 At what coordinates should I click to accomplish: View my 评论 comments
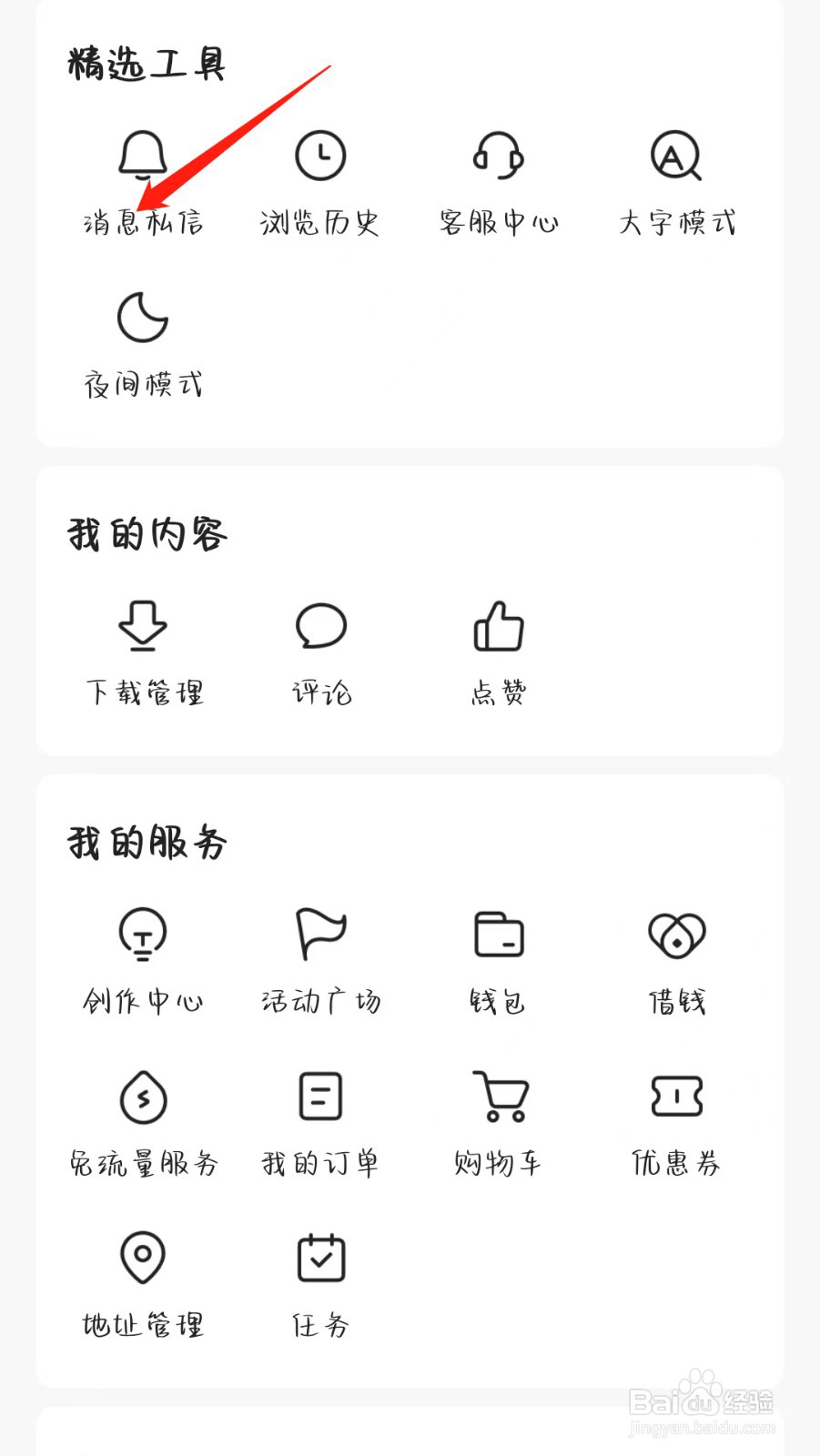[x=320, y=652]
